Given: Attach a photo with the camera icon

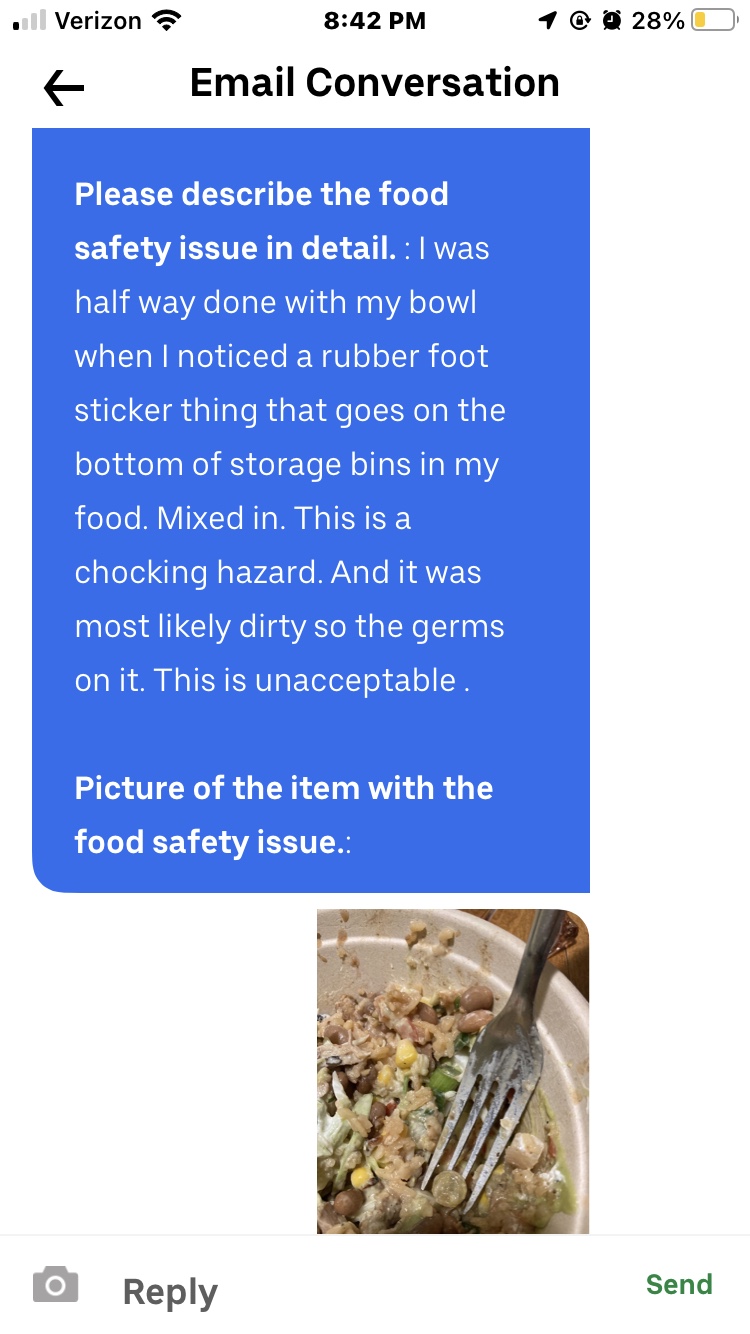Looking at the screenshot, I should [x=56, y=1285].
